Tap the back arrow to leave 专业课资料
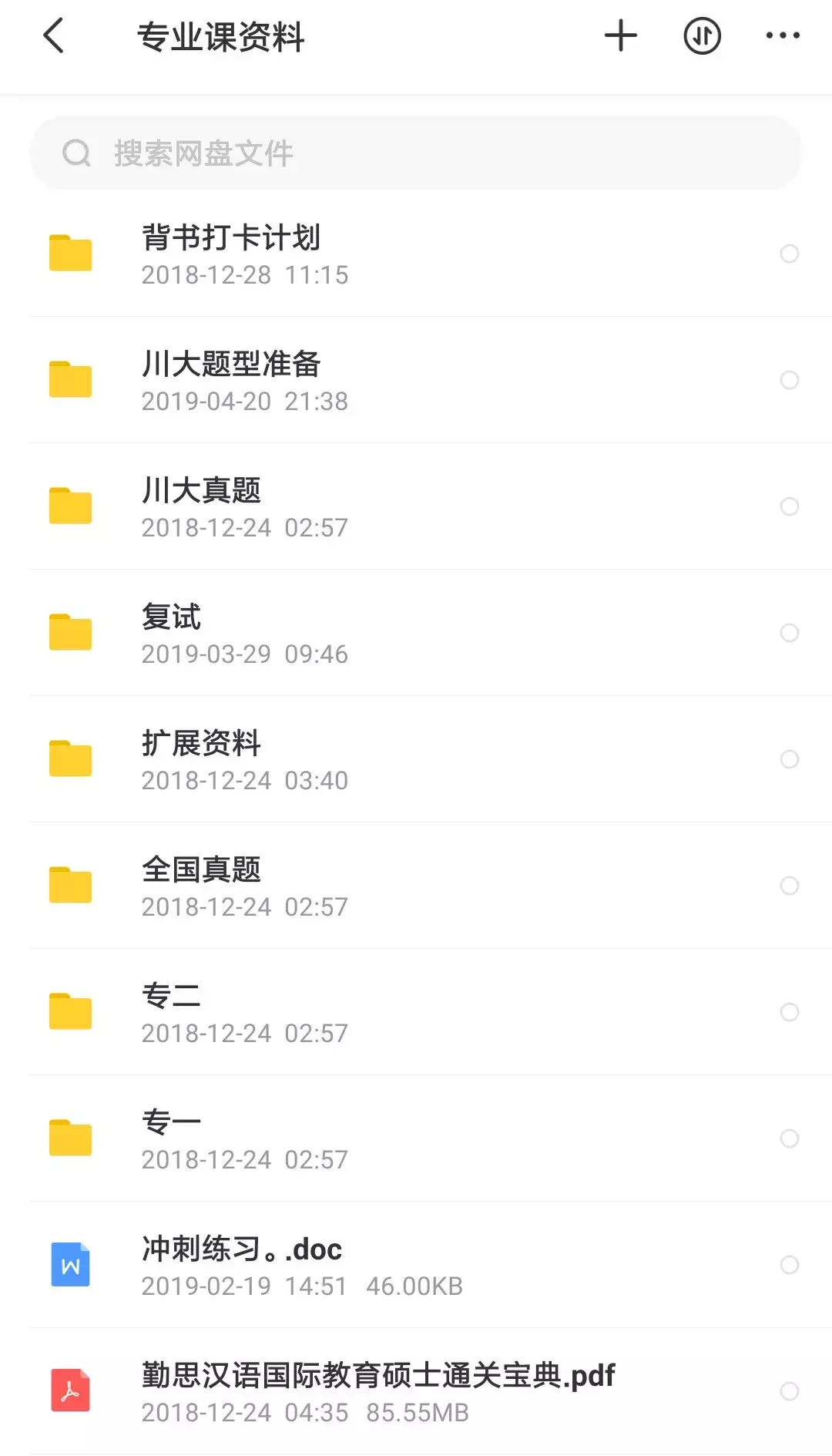Screen dimensions: 832x1456 pyautogui.click(x=54, y=35)
